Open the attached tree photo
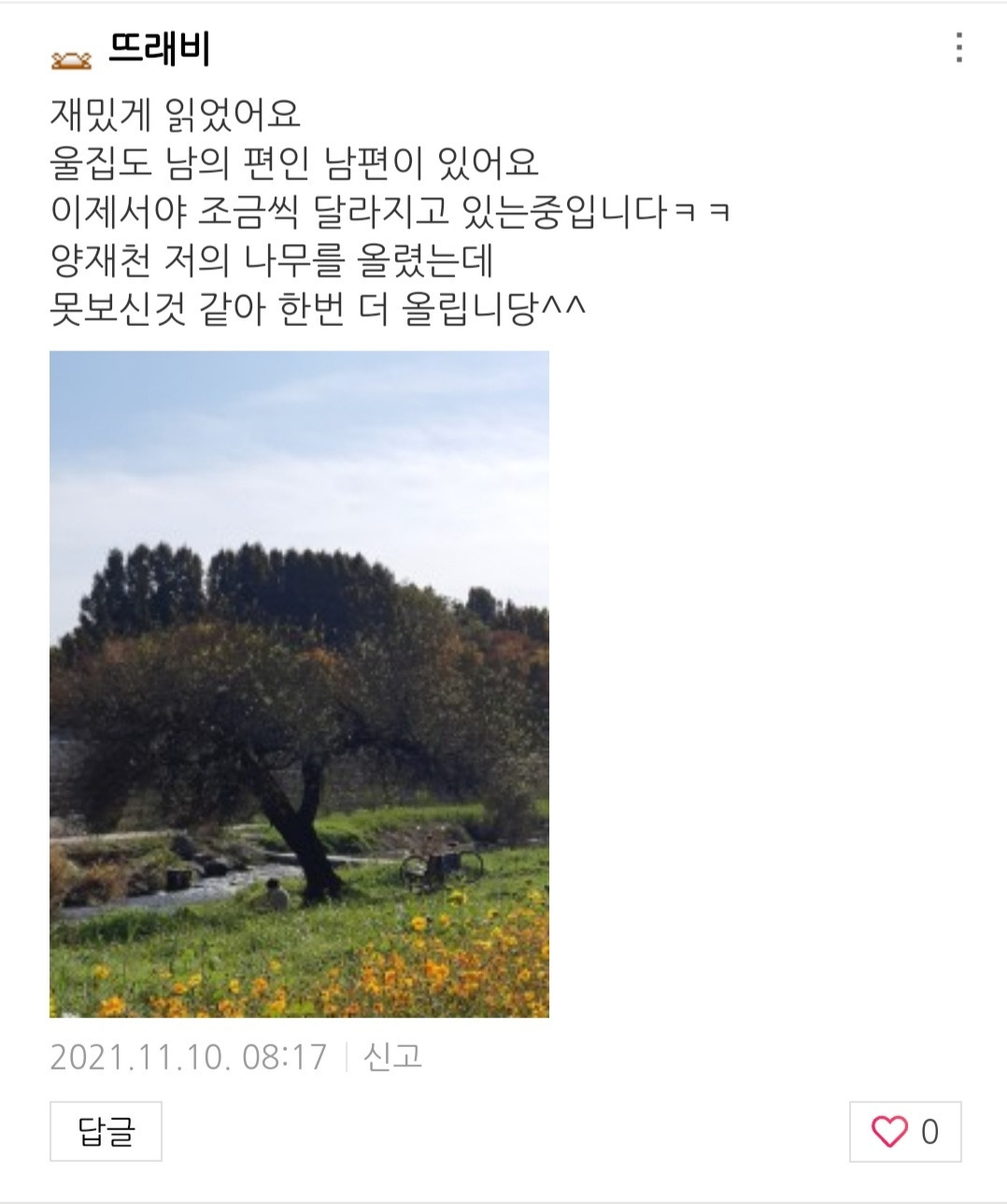 click(x=299, y=684)
